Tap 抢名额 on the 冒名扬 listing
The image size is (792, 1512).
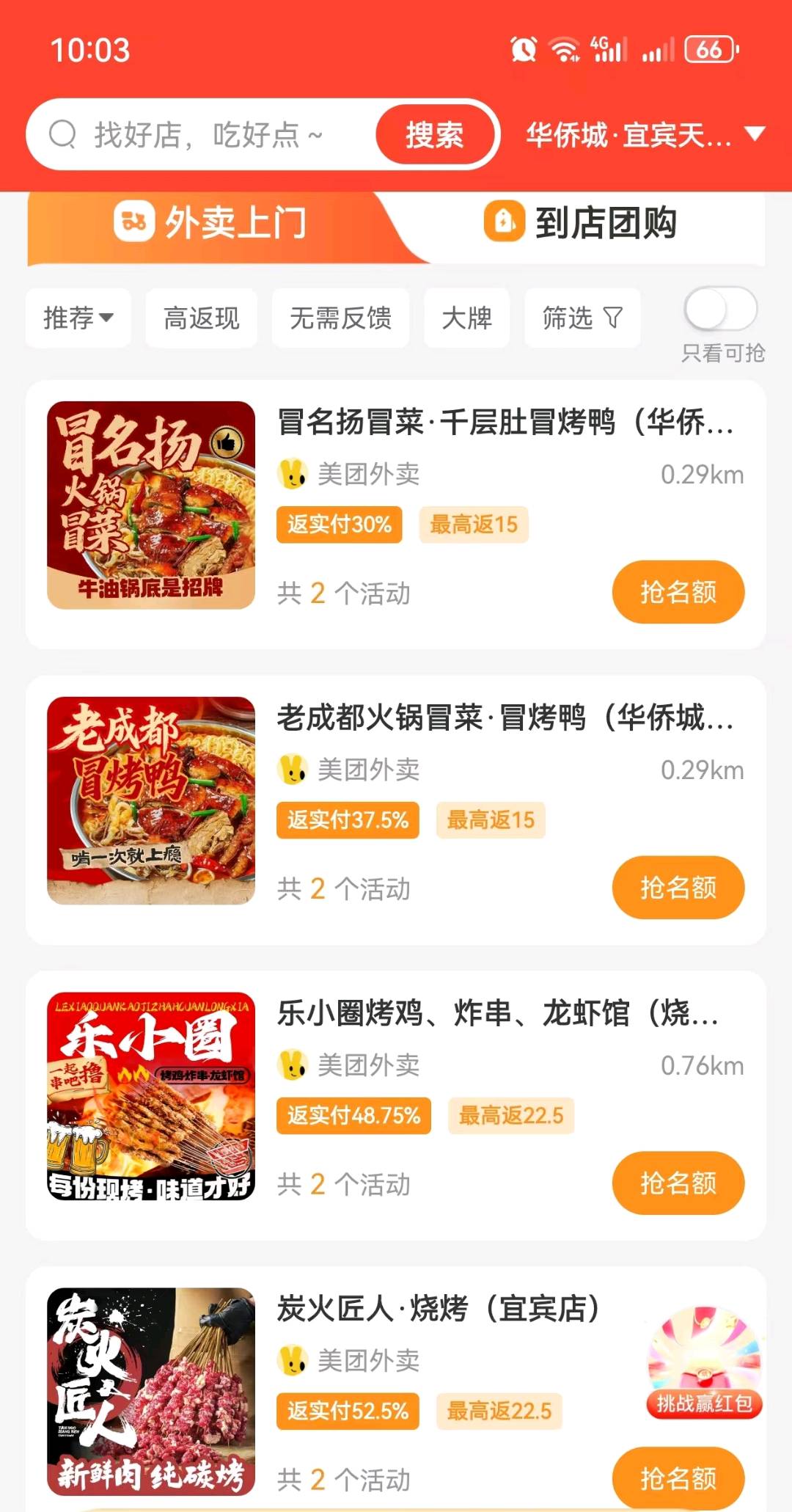tap(678, 592)
